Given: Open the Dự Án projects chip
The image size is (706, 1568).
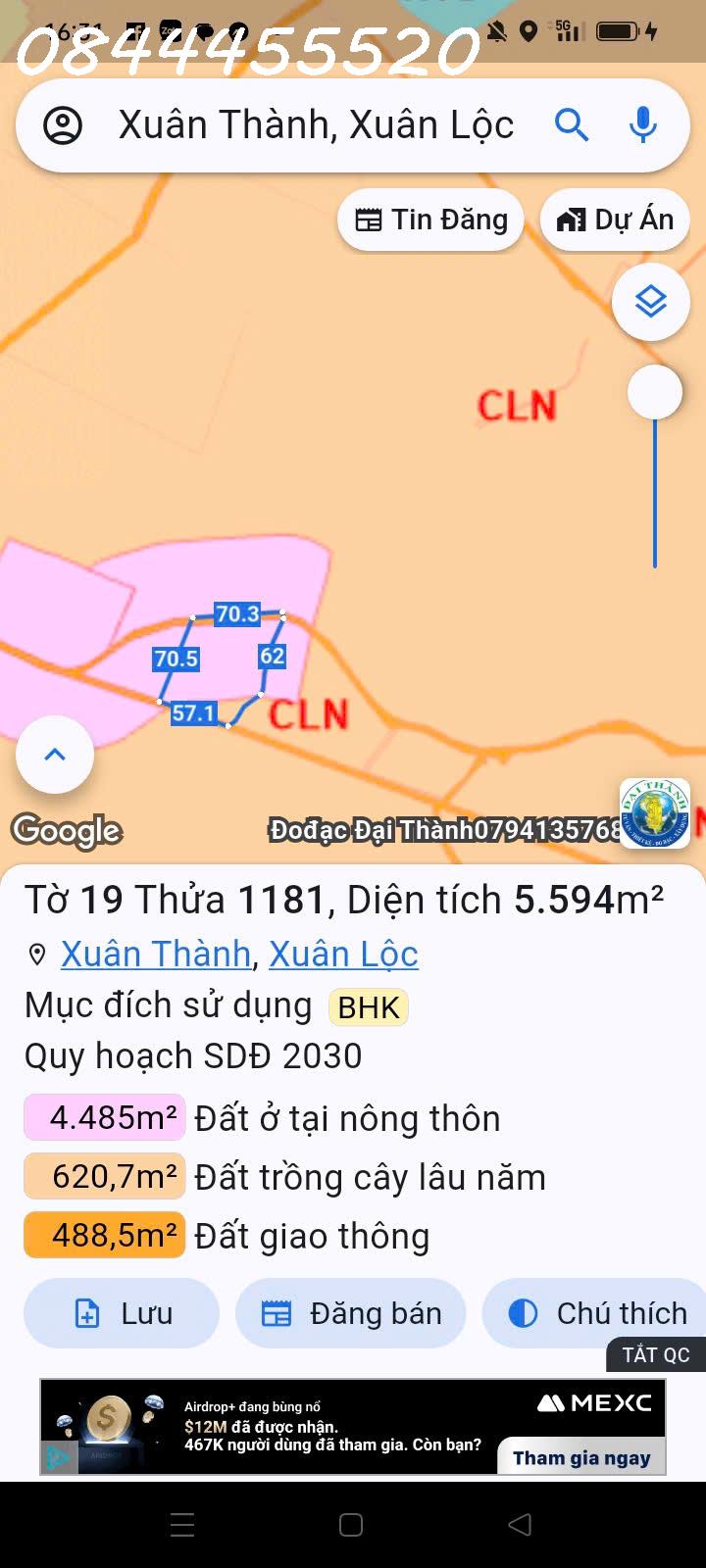Looking at the screenshot, I should [616, 220].
